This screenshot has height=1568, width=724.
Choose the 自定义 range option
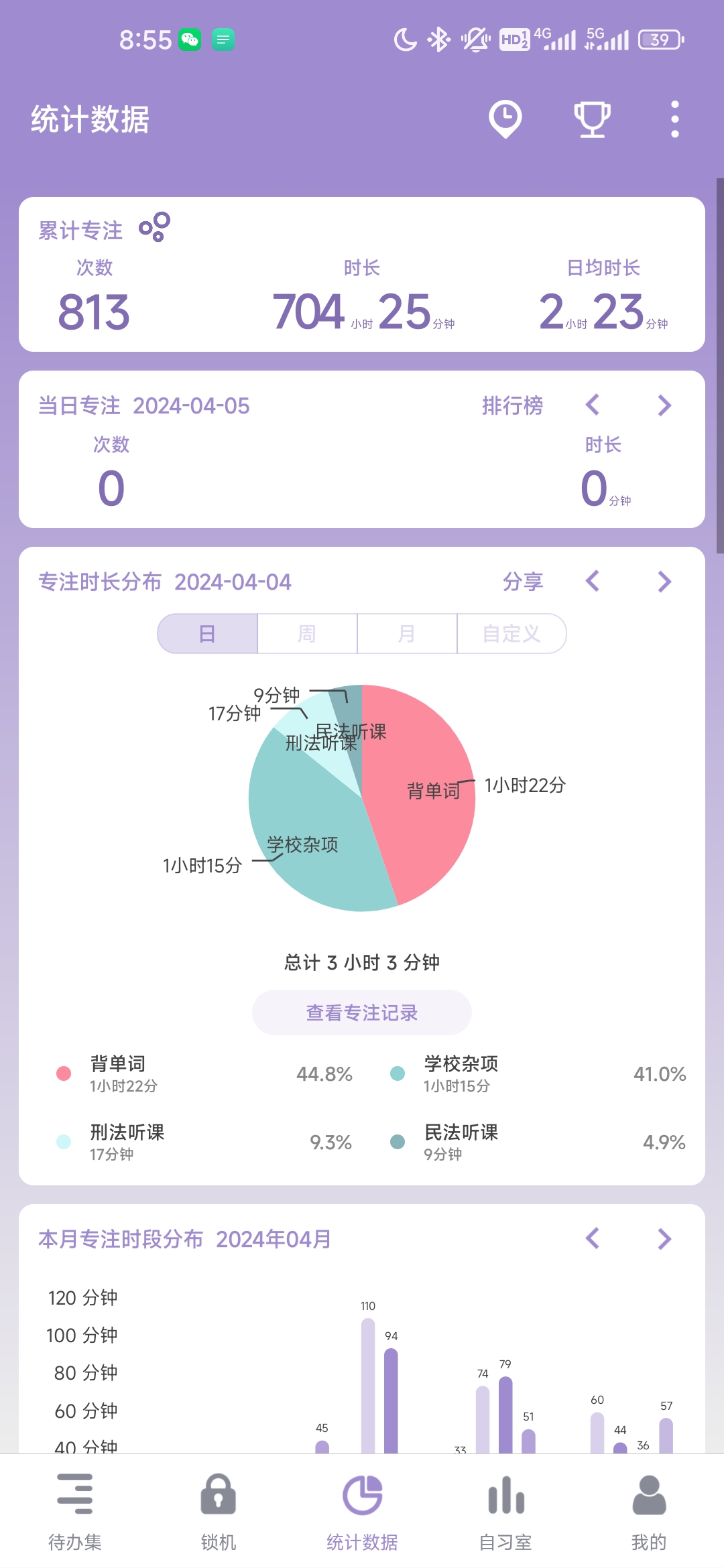[511, 633]
